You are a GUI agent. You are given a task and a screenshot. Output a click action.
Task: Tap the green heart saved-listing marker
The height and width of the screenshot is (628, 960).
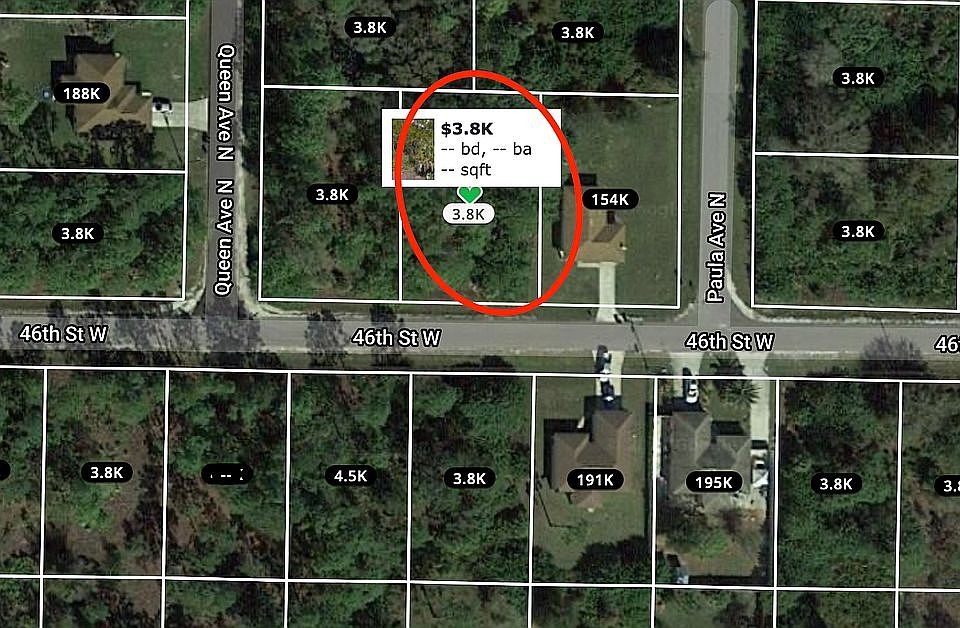pos(468,195)
